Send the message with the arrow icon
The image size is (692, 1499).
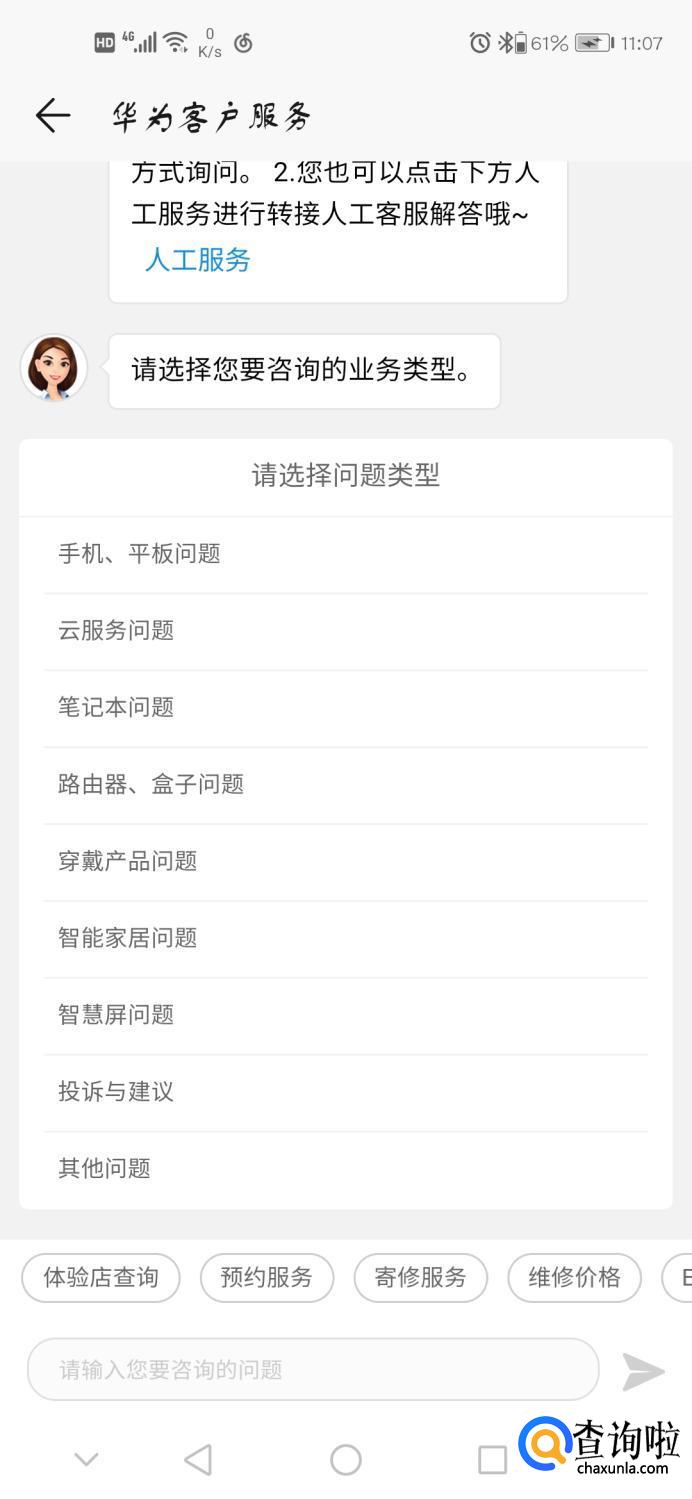643,1371
